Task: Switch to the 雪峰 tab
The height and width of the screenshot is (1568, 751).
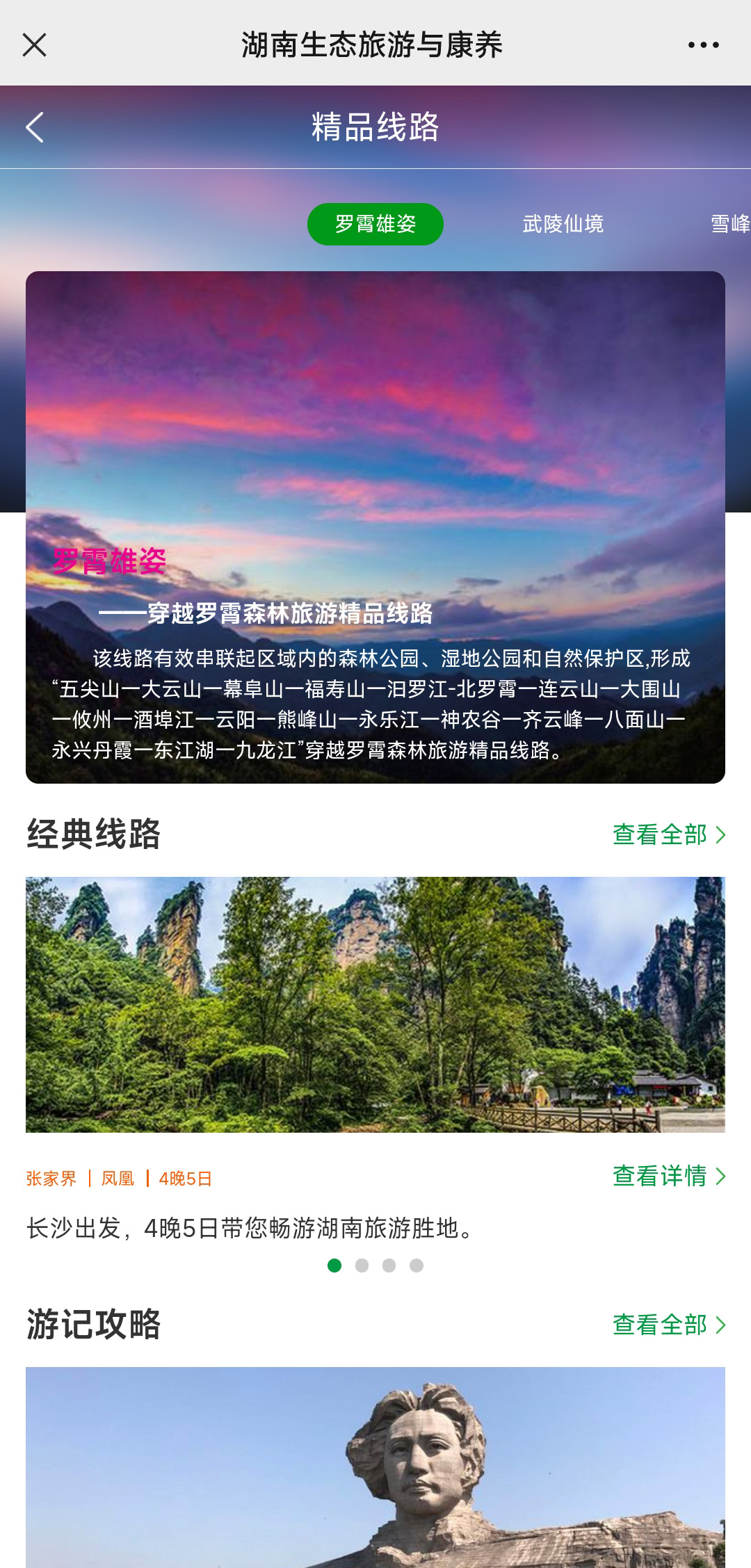Action: [x=729, y=224]
